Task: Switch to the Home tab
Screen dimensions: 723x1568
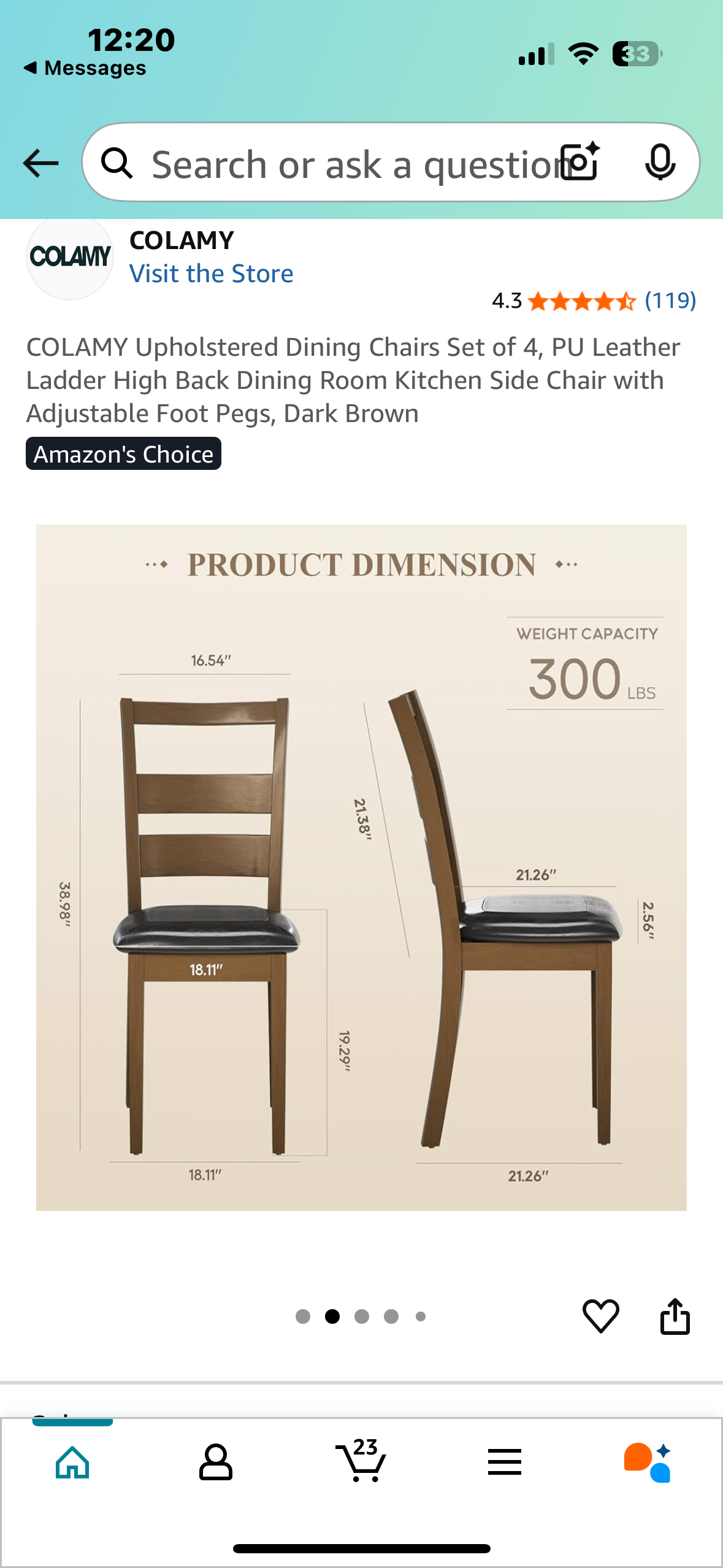Action: pyautogui.click(x=72, y=1462)
